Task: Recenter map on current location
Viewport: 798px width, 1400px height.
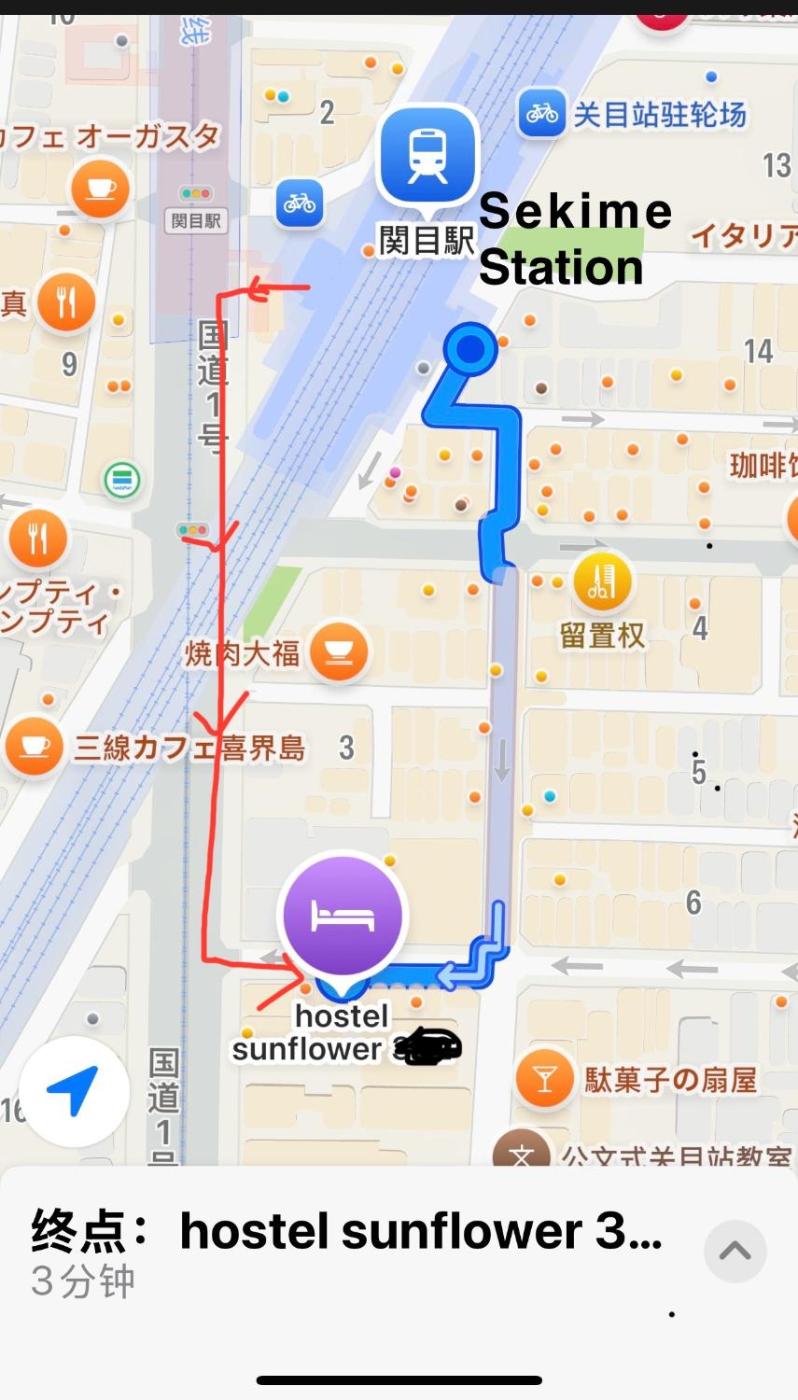Action: (x=73, y=1091)
